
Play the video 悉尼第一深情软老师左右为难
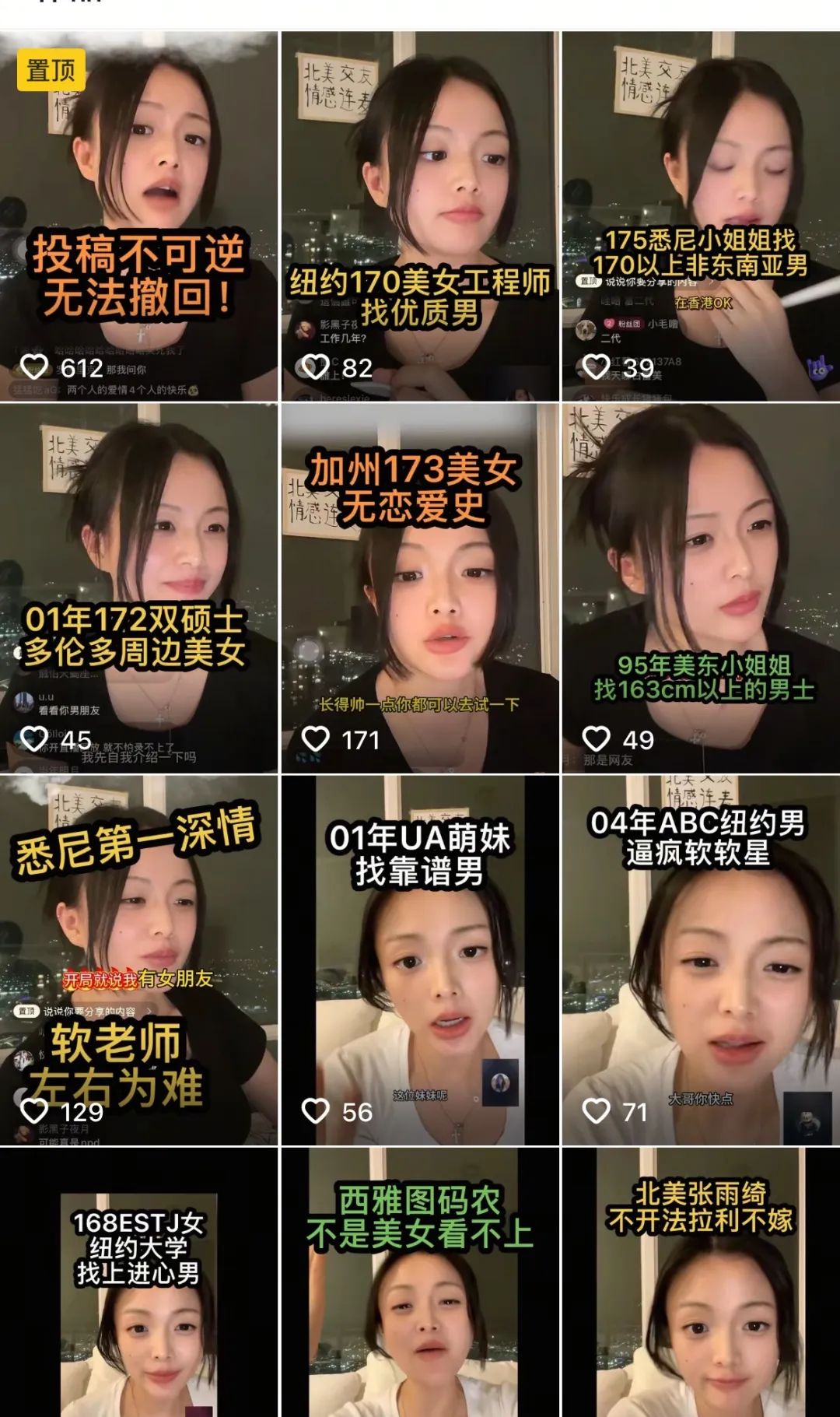(x=138, y=960)
